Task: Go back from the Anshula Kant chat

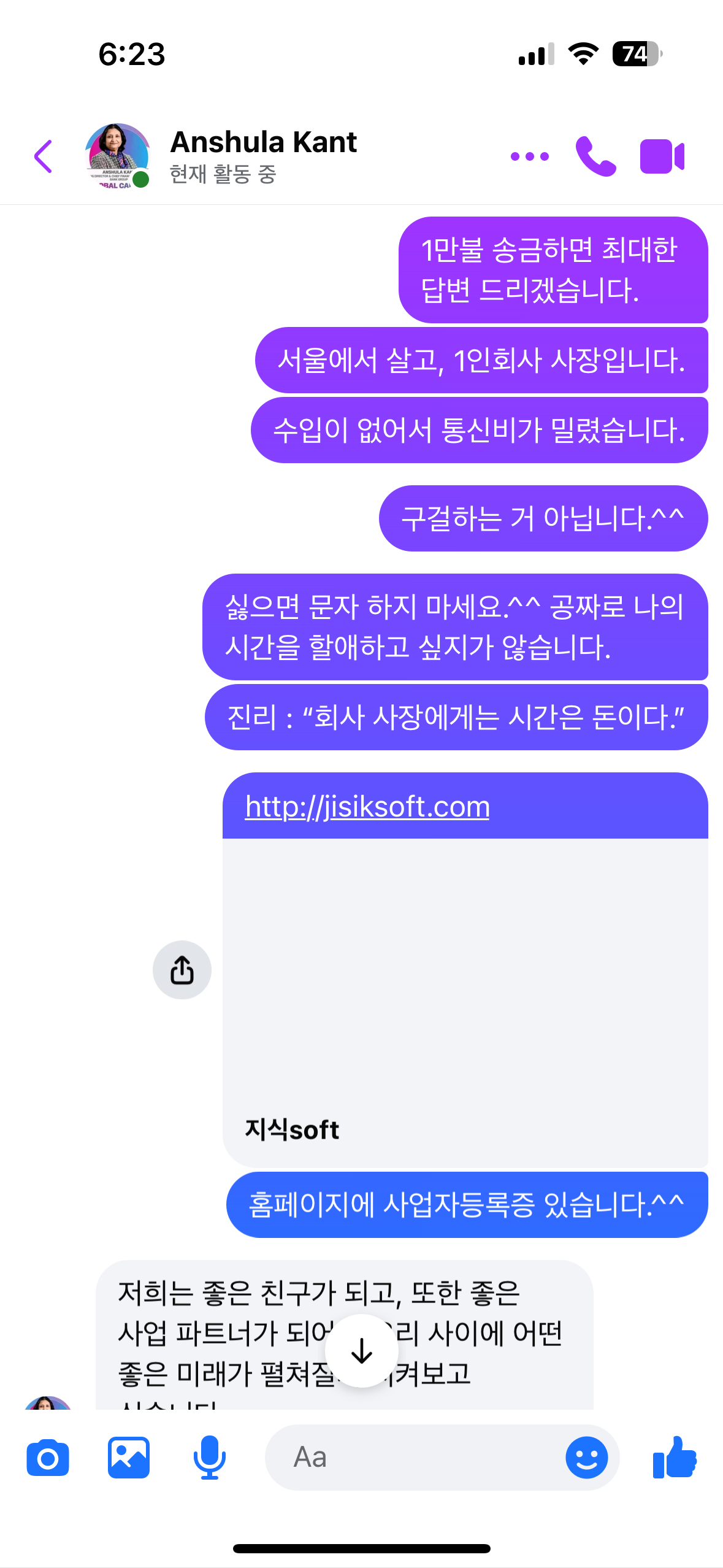Action: point(44,156)
